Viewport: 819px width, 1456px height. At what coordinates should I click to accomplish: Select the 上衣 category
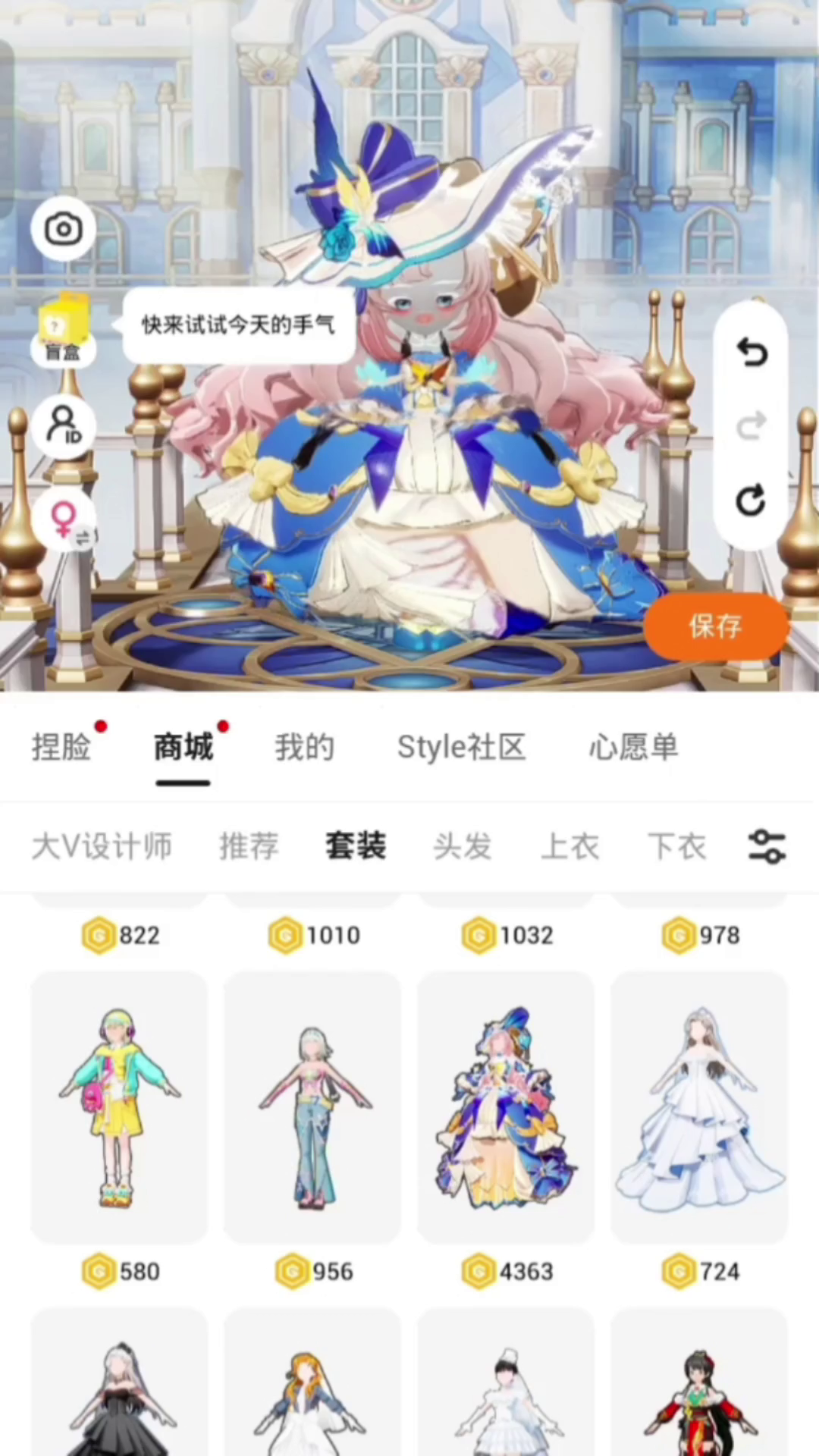pos(570,846)
